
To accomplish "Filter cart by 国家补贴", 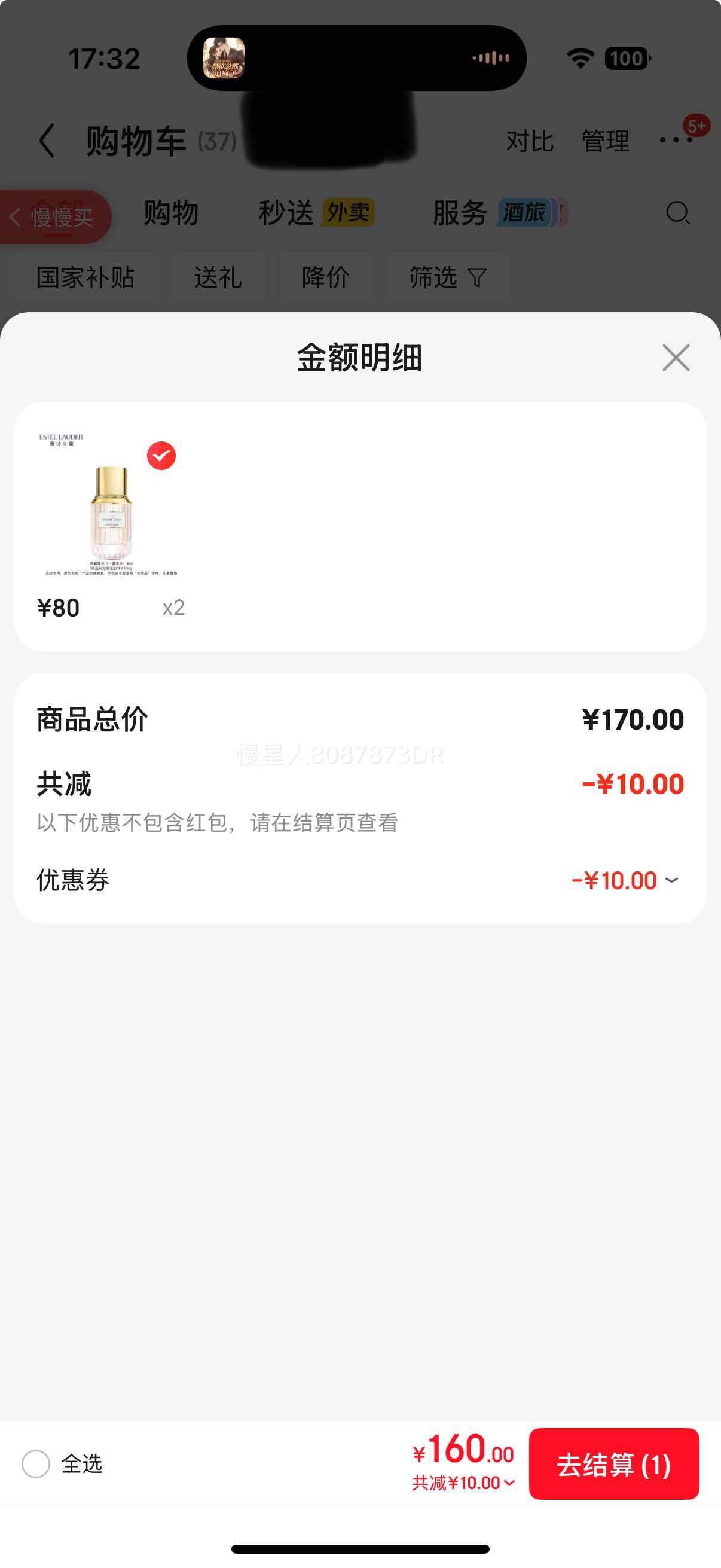I will [85, 277].
